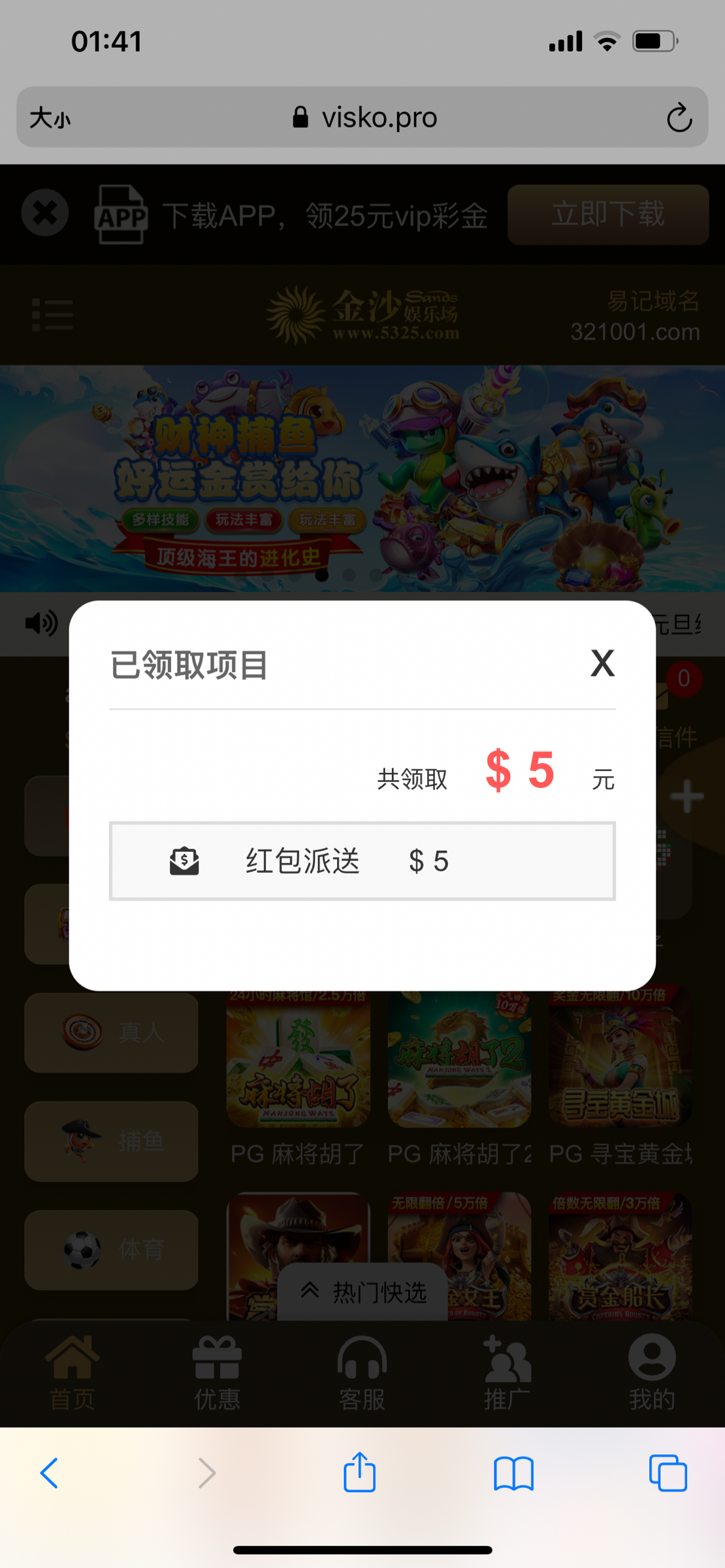Open the 红包派送 $5 row
Viewport: 725px width, 1568px height.
click(x=362, y=860)
